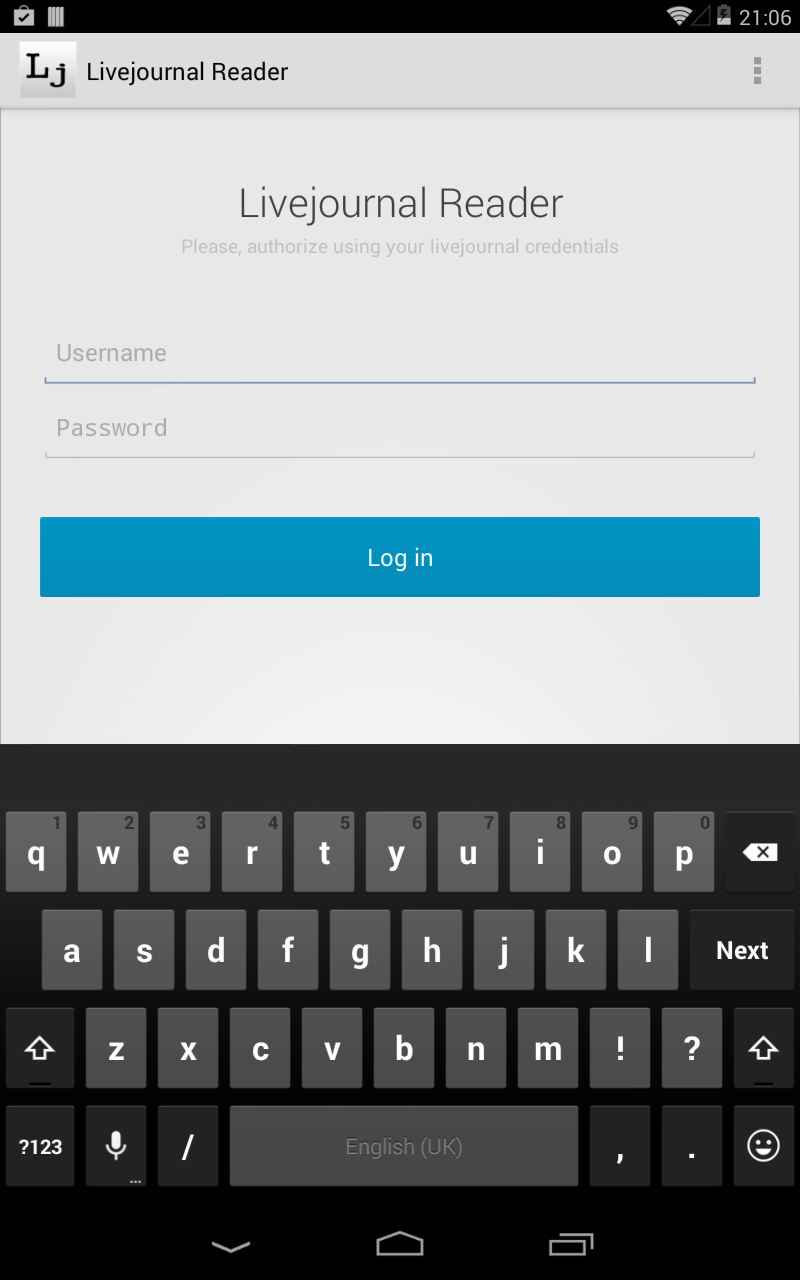Screen dimensions: 800x1280
Task: Go to the home screen
Action: tap(400, 1244)
